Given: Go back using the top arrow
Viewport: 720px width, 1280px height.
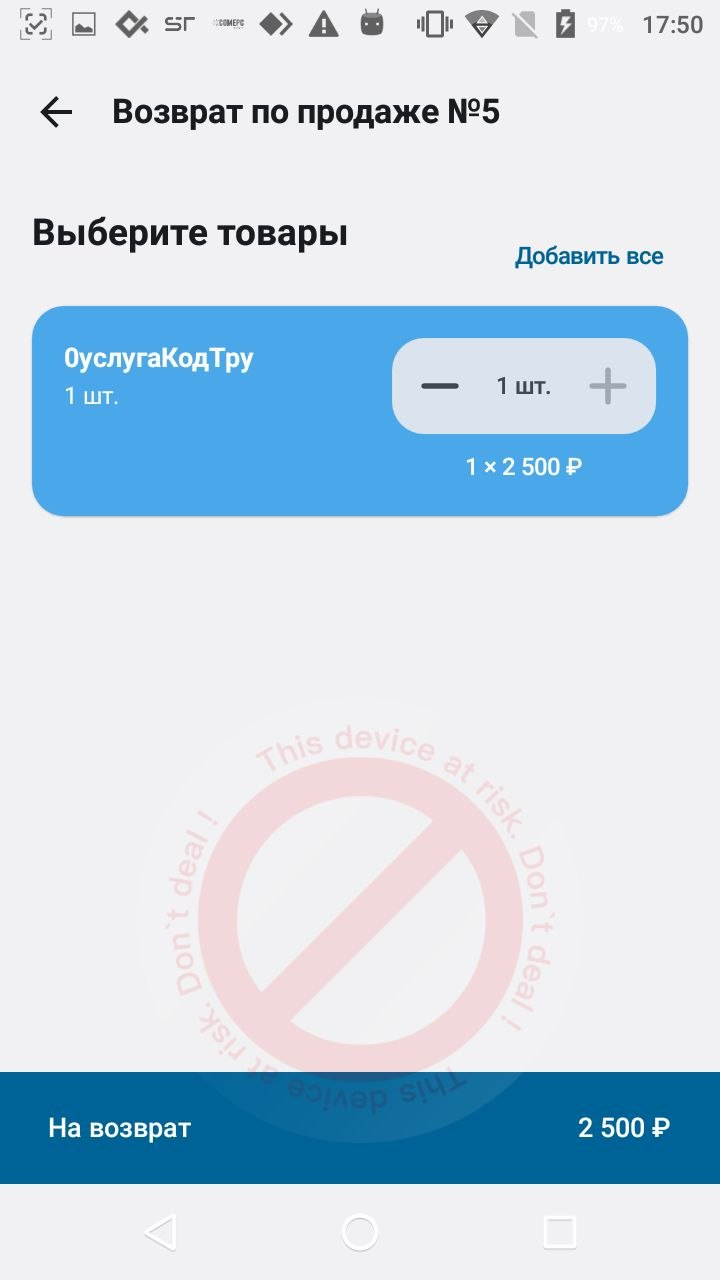Looking at the screenshot, I should click(x=56, y=112).
